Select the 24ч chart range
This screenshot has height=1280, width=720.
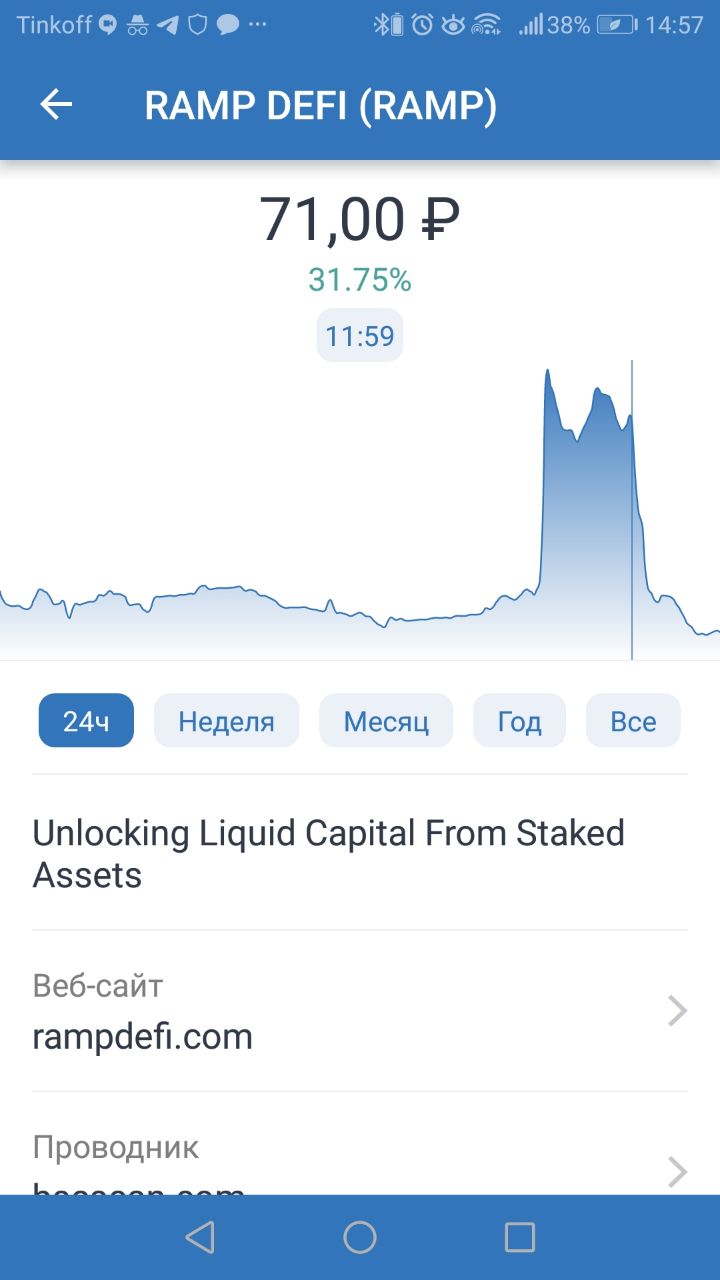click(86, 721)
